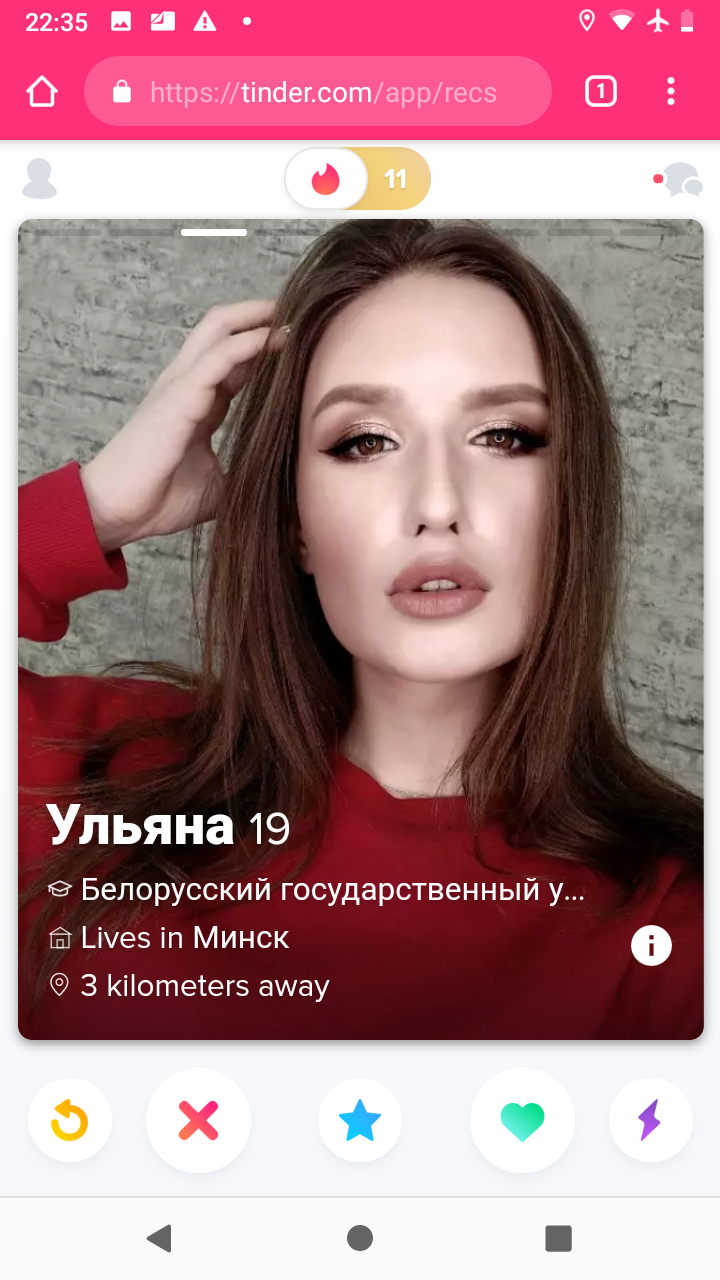
Task: Pass on Ульяна with the X button
Action: pos(198,1120)
